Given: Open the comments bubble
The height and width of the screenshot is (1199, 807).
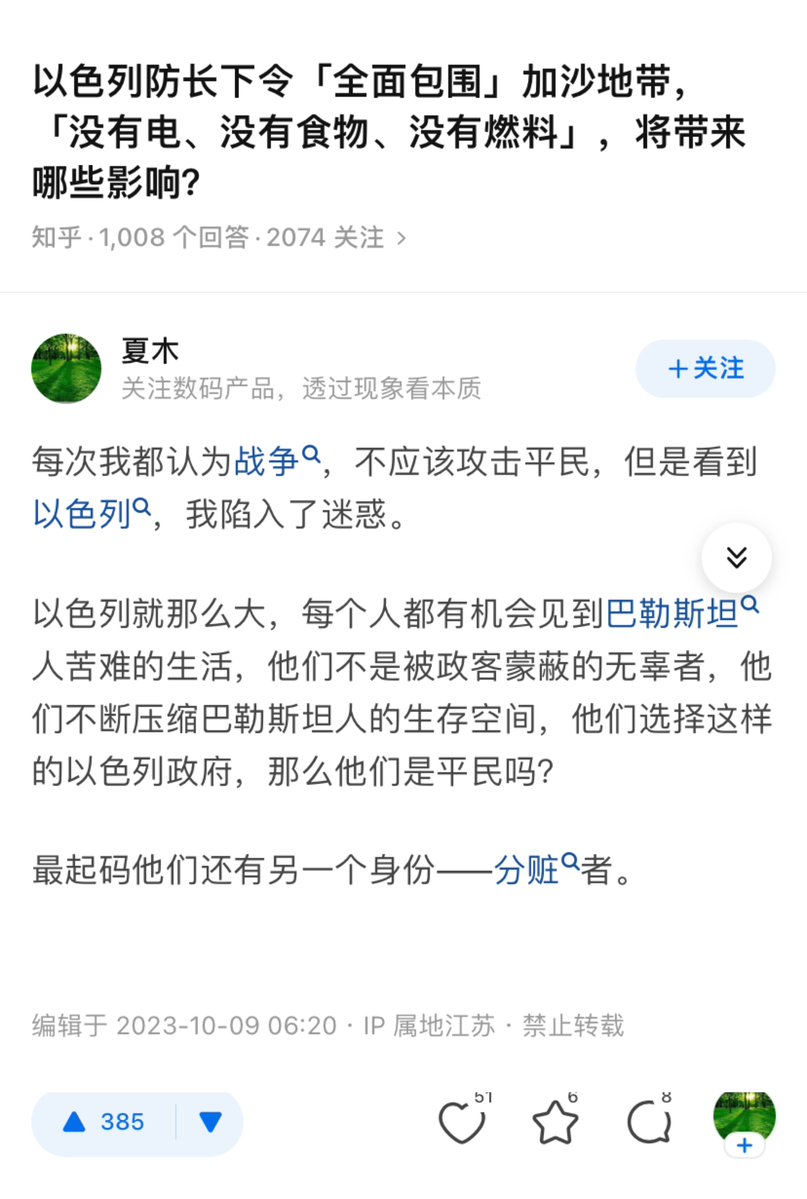Looking at the screenshot, I should pyautogui.click(x=648, y=1122).
